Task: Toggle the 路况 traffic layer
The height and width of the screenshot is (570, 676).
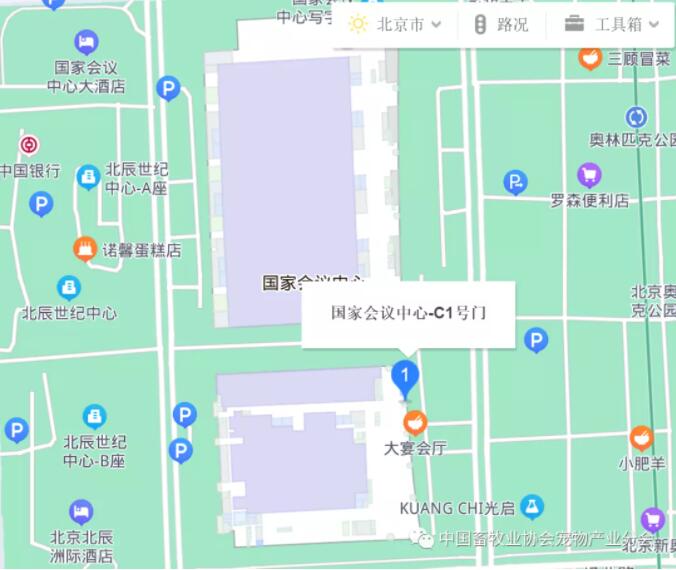Action: coord(501,25)
